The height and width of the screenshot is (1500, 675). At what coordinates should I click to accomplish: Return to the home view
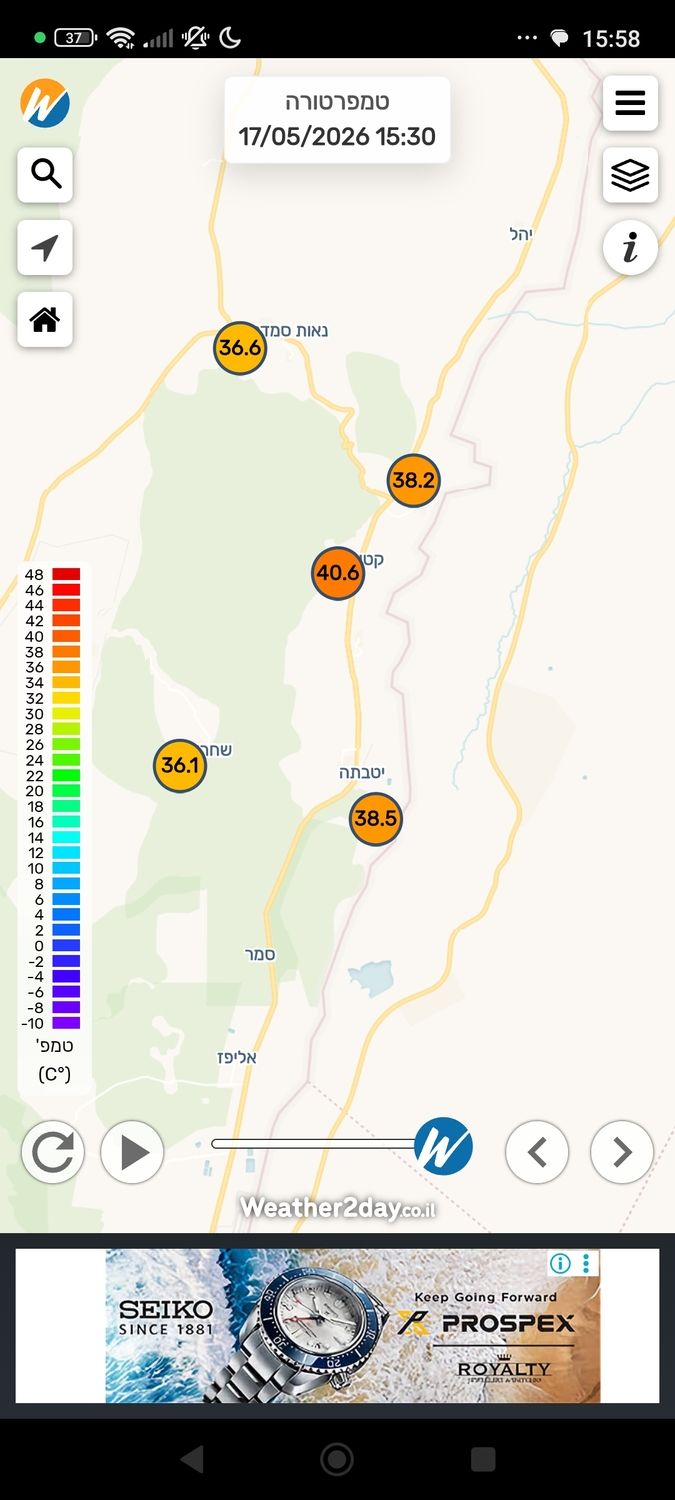click(45, 319)
